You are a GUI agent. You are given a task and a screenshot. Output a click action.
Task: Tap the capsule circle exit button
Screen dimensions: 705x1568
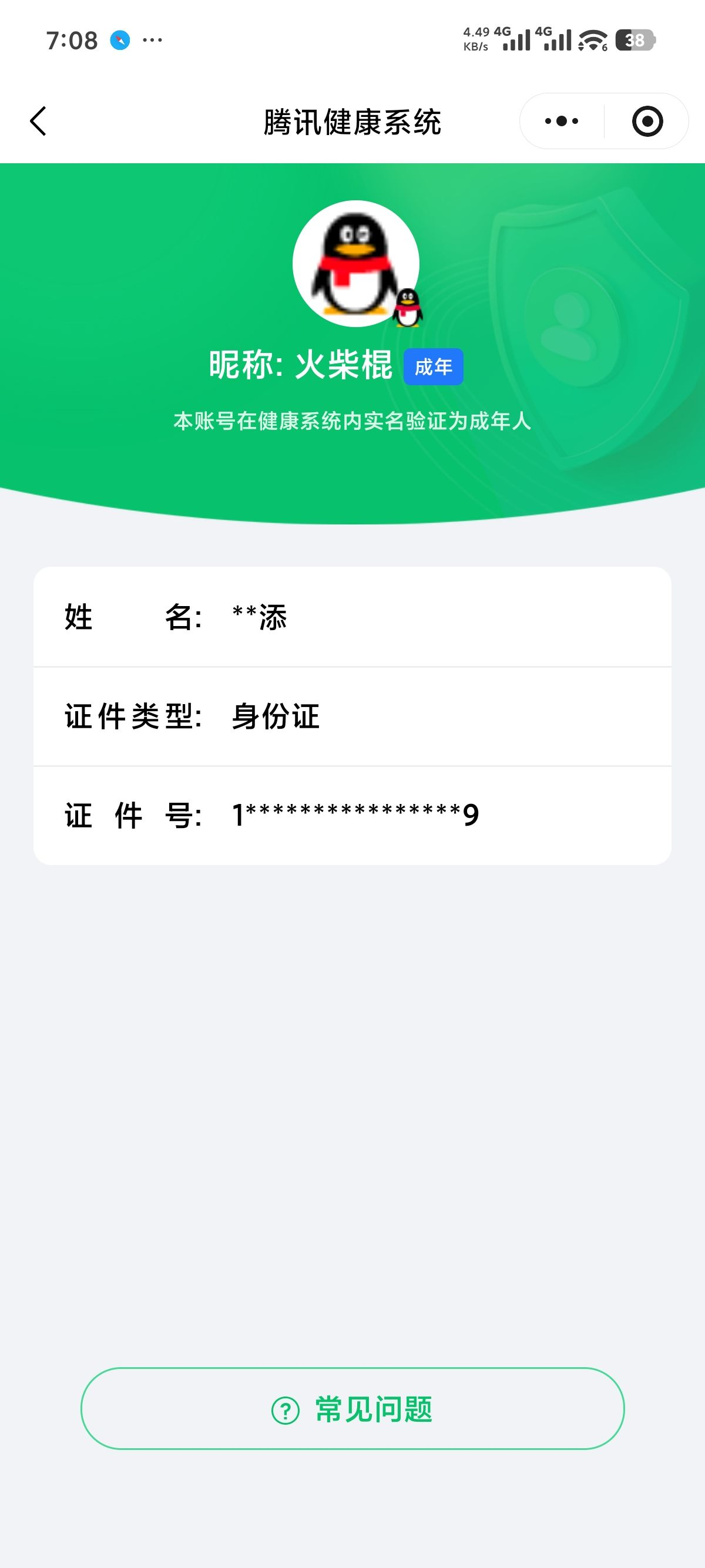pos(647,120)
